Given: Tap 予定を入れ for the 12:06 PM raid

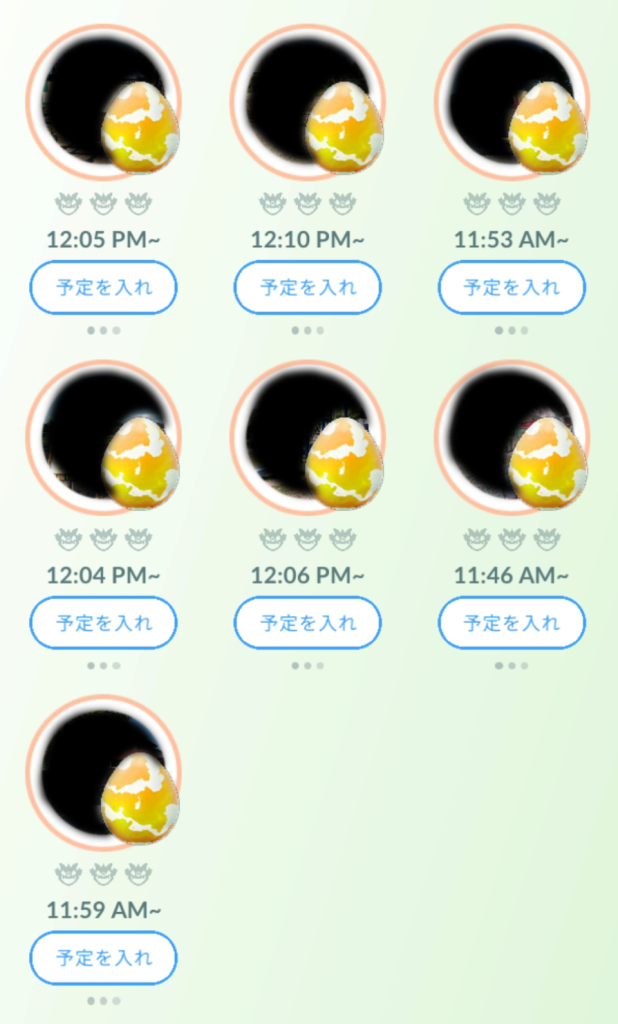Looking at the screenshot, I should (308, 623).
